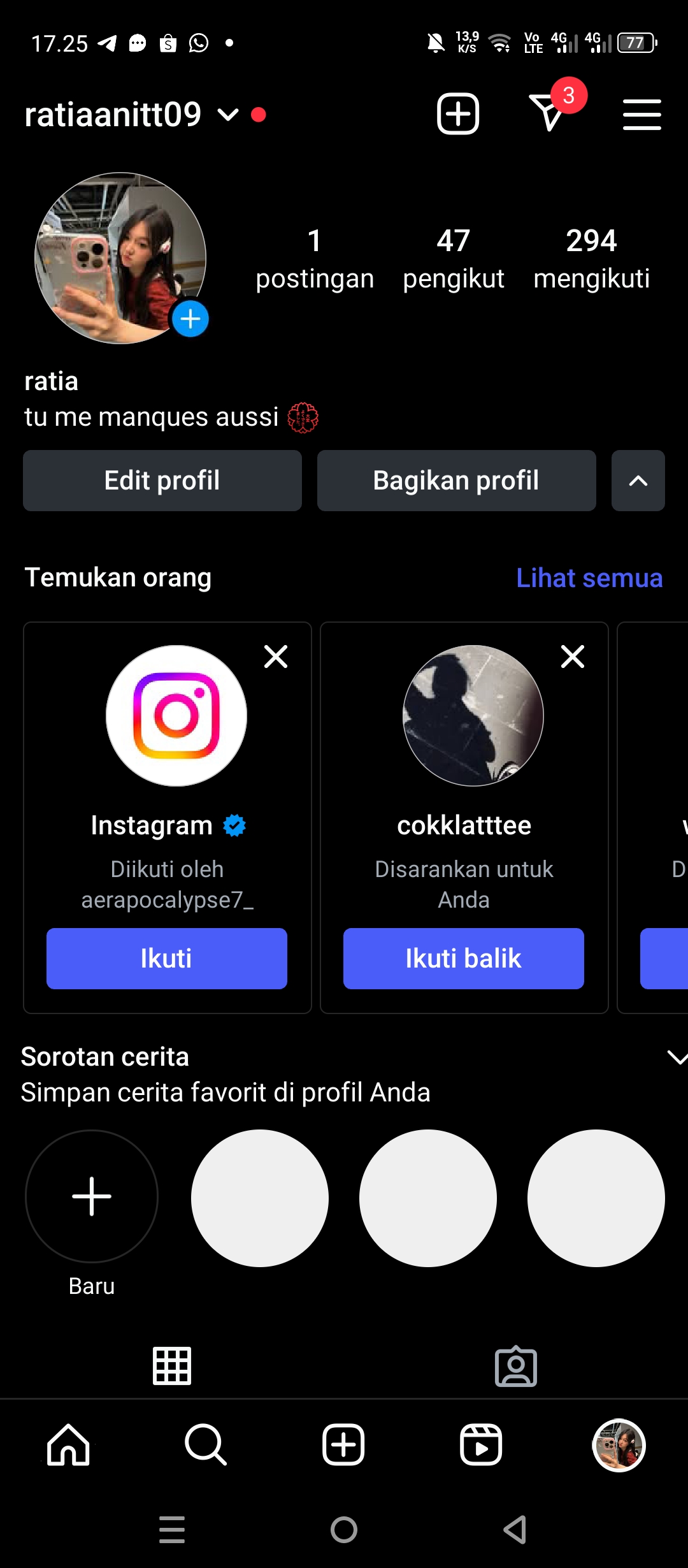Follow the Instagram account with Ikuti

coord(166,958)
